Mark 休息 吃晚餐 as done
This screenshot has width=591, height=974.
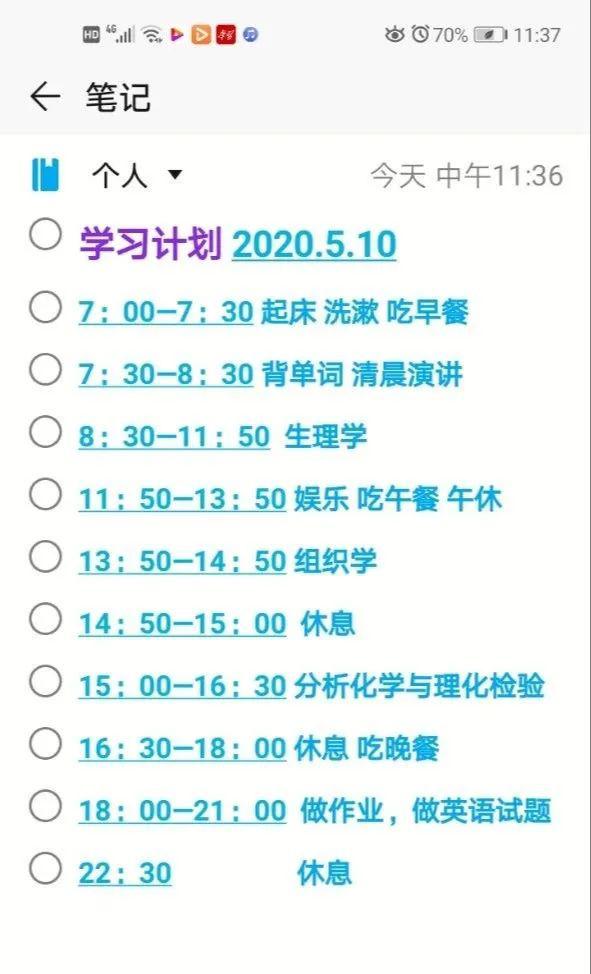45,744
